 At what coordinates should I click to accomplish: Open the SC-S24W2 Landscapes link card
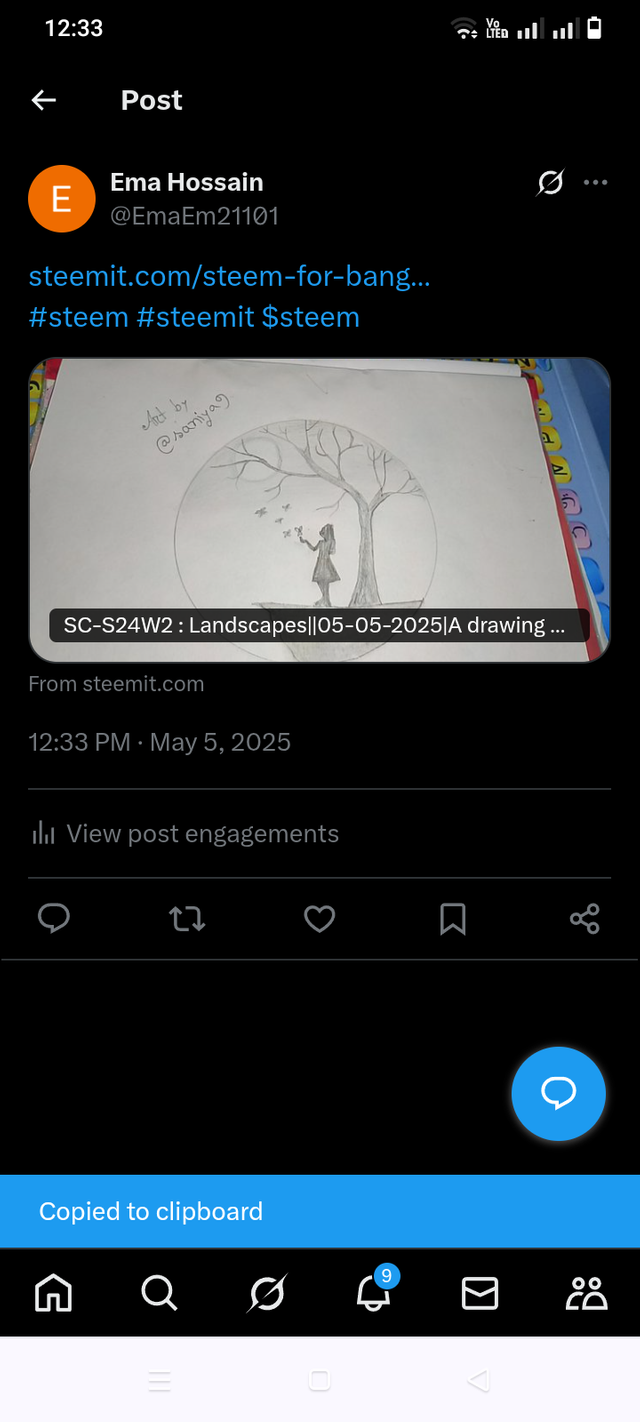tap(319, 510)
